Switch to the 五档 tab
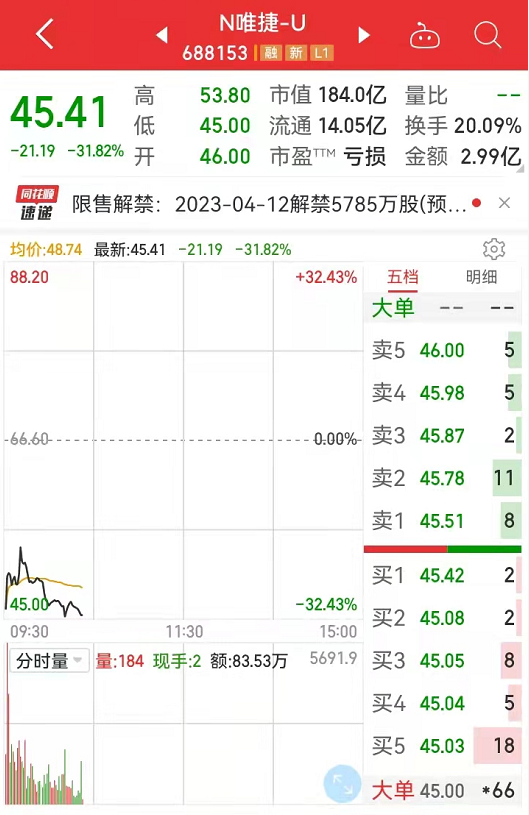Screen dimensions: 529x815 pos(402,277)
